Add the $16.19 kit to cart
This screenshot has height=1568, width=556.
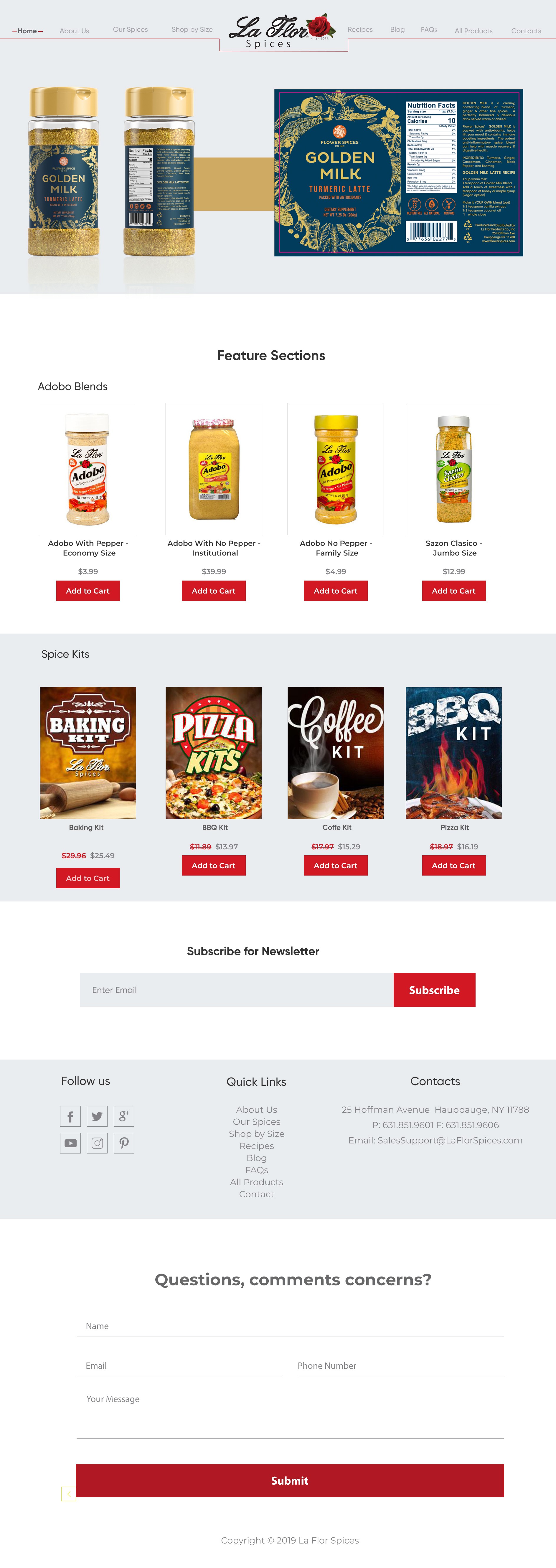tap(454, 865)
